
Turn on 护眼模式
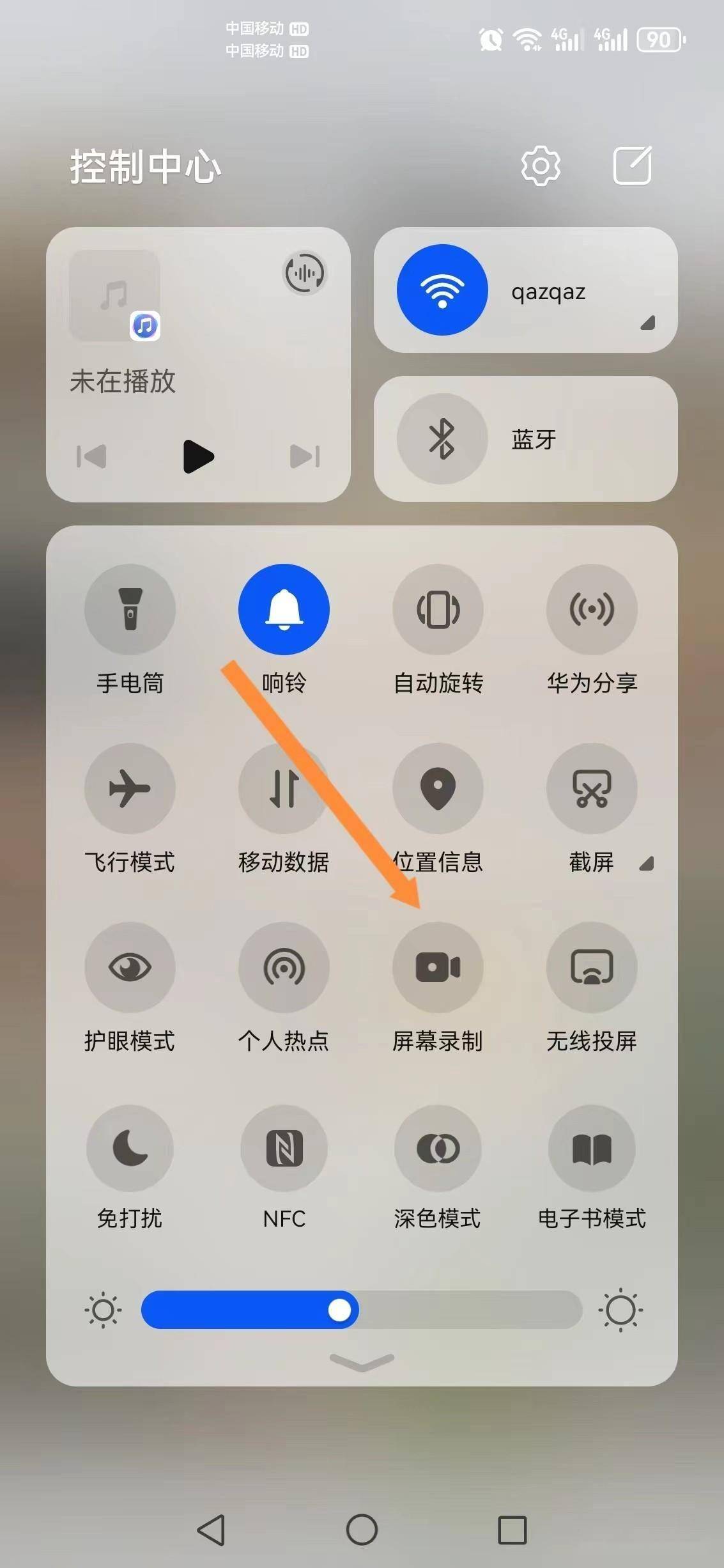click(x=130, y=967)
